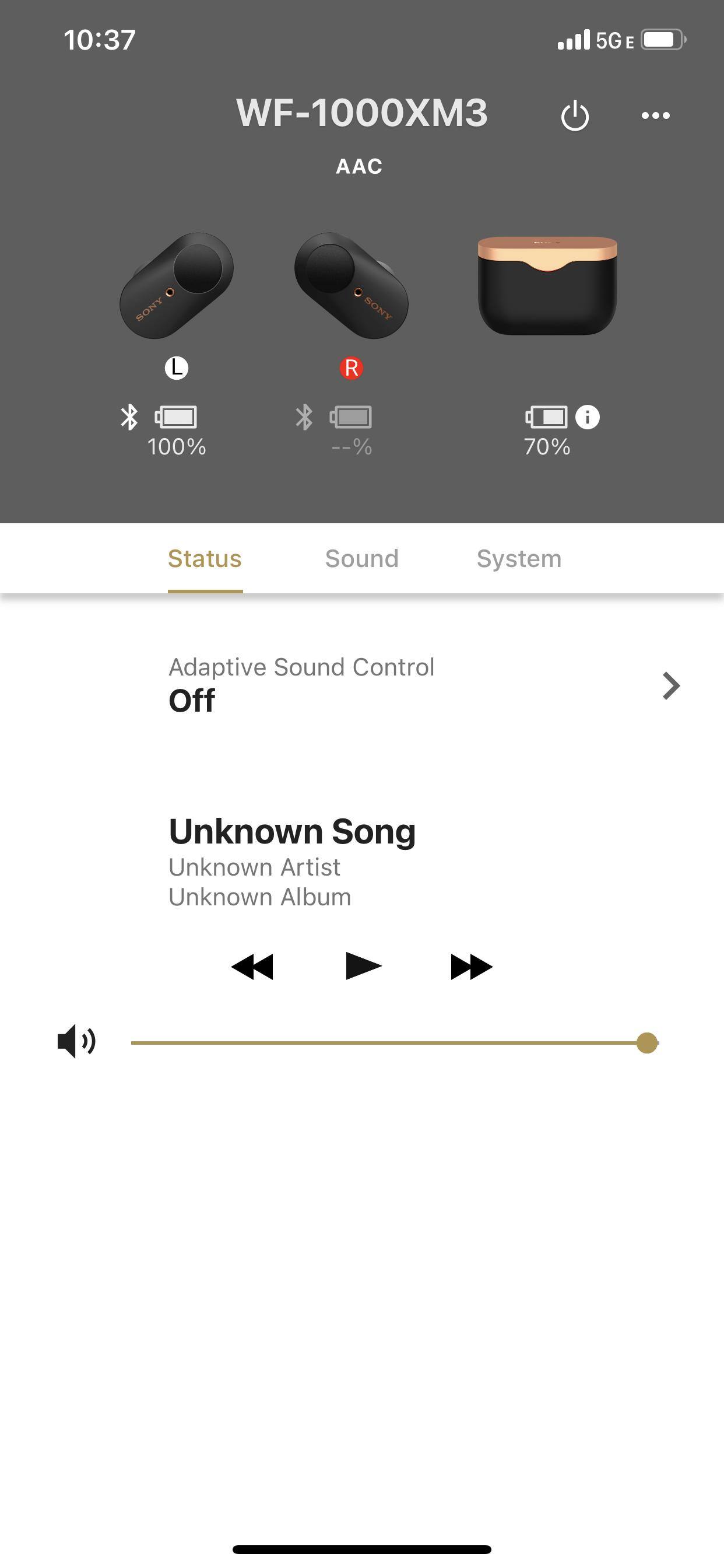This screenshot has width=724, height=1568.
Task: Show charging case battery info
Action: click(x=587, y=418)
